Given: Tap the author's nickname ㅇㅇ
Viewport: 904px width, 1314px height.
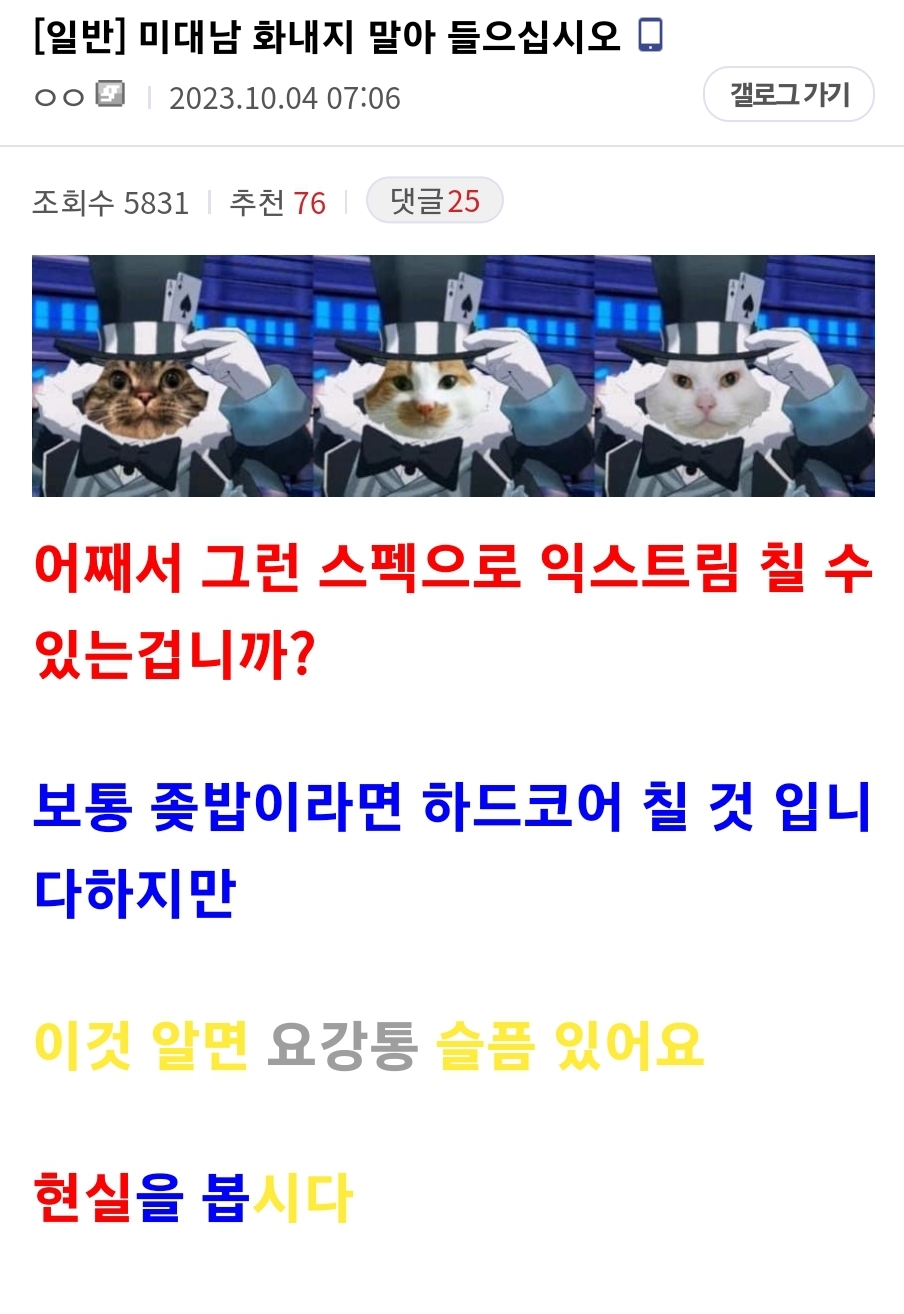Looking at the screenshot, I should 59,98.
